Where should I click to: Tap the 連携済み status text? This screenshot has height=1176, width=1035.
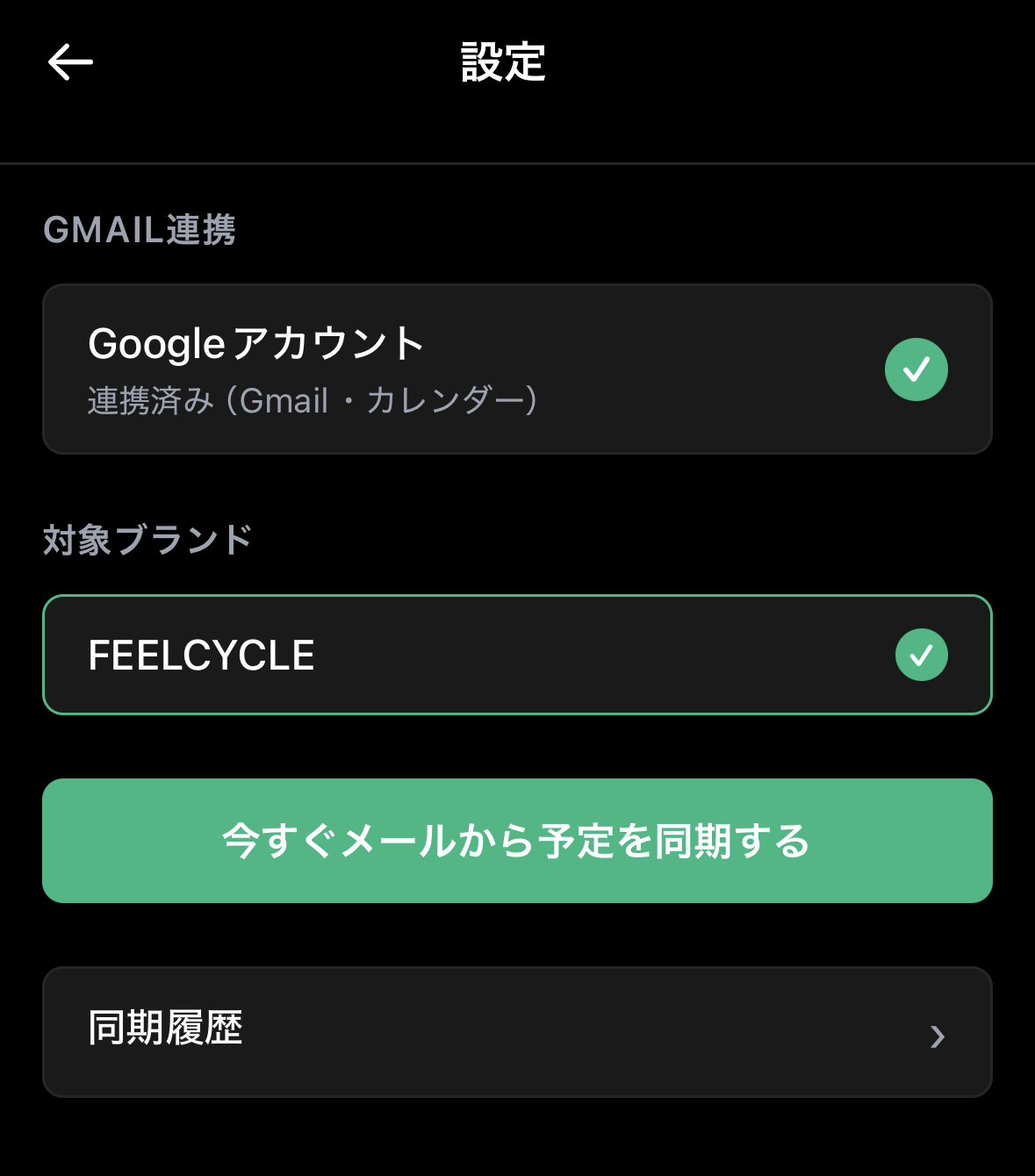coord(312,400)
